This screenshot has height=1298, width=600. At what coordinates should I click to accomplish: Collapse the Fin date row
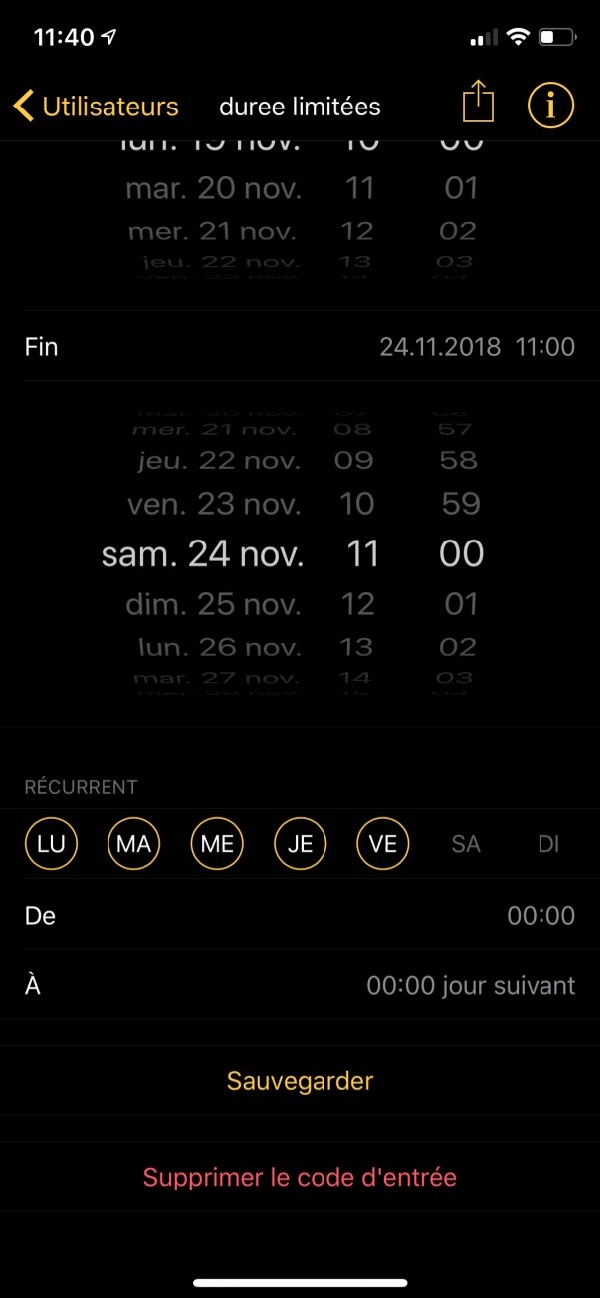tap(300, 347)
